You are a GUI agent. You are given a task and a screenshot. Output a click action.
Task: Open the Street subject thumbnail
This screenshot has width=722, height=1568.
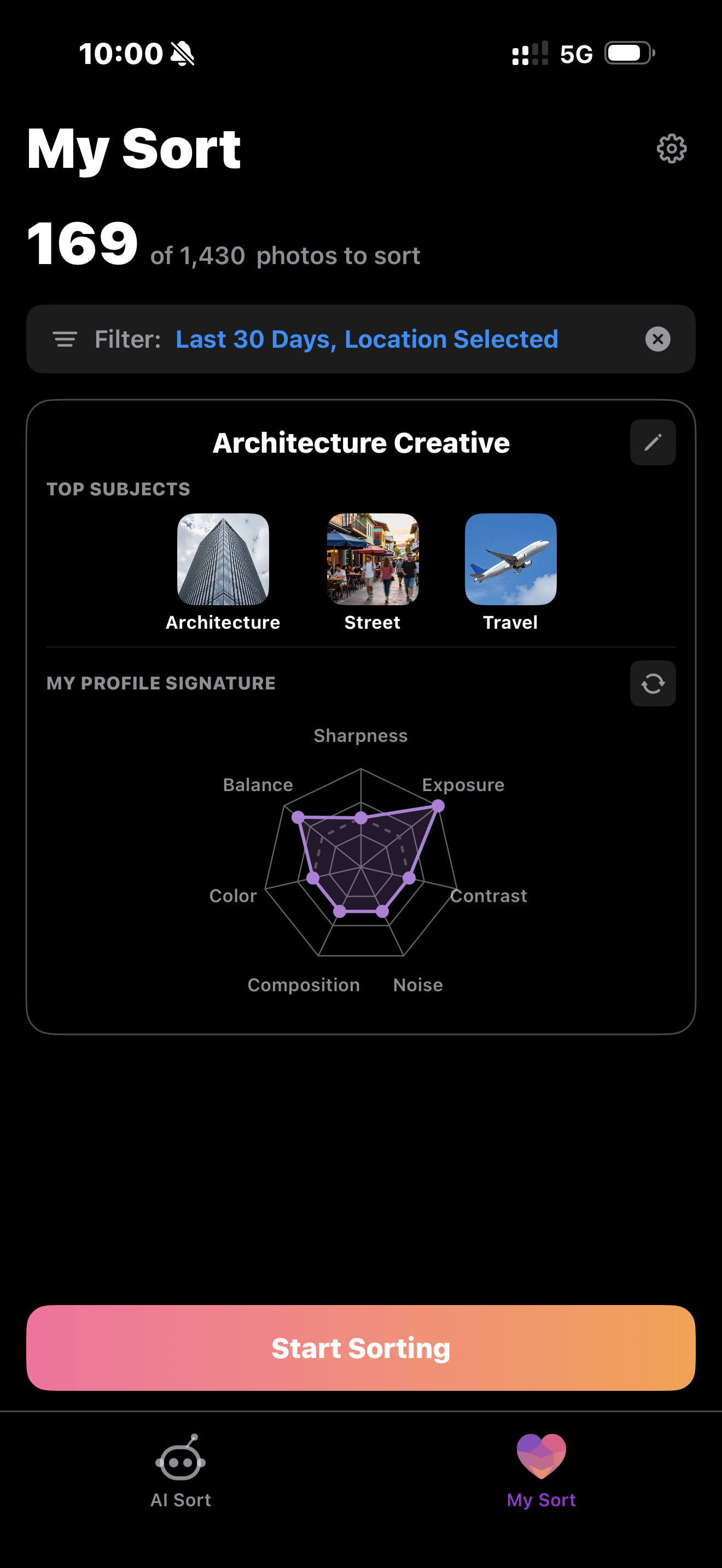coord(372,559)
